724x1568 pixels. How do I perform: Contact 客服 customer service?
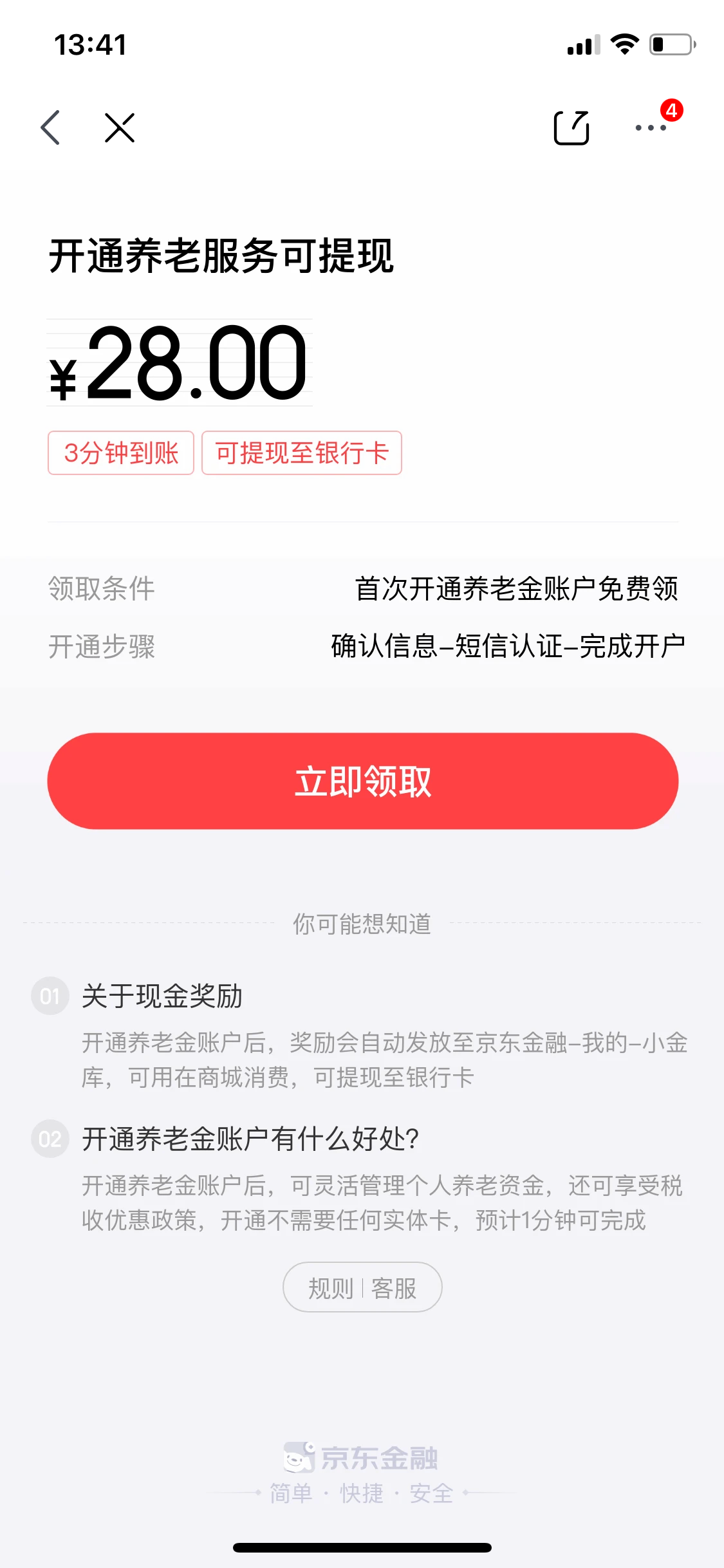pyautogui.click(x=394, y=1288)
